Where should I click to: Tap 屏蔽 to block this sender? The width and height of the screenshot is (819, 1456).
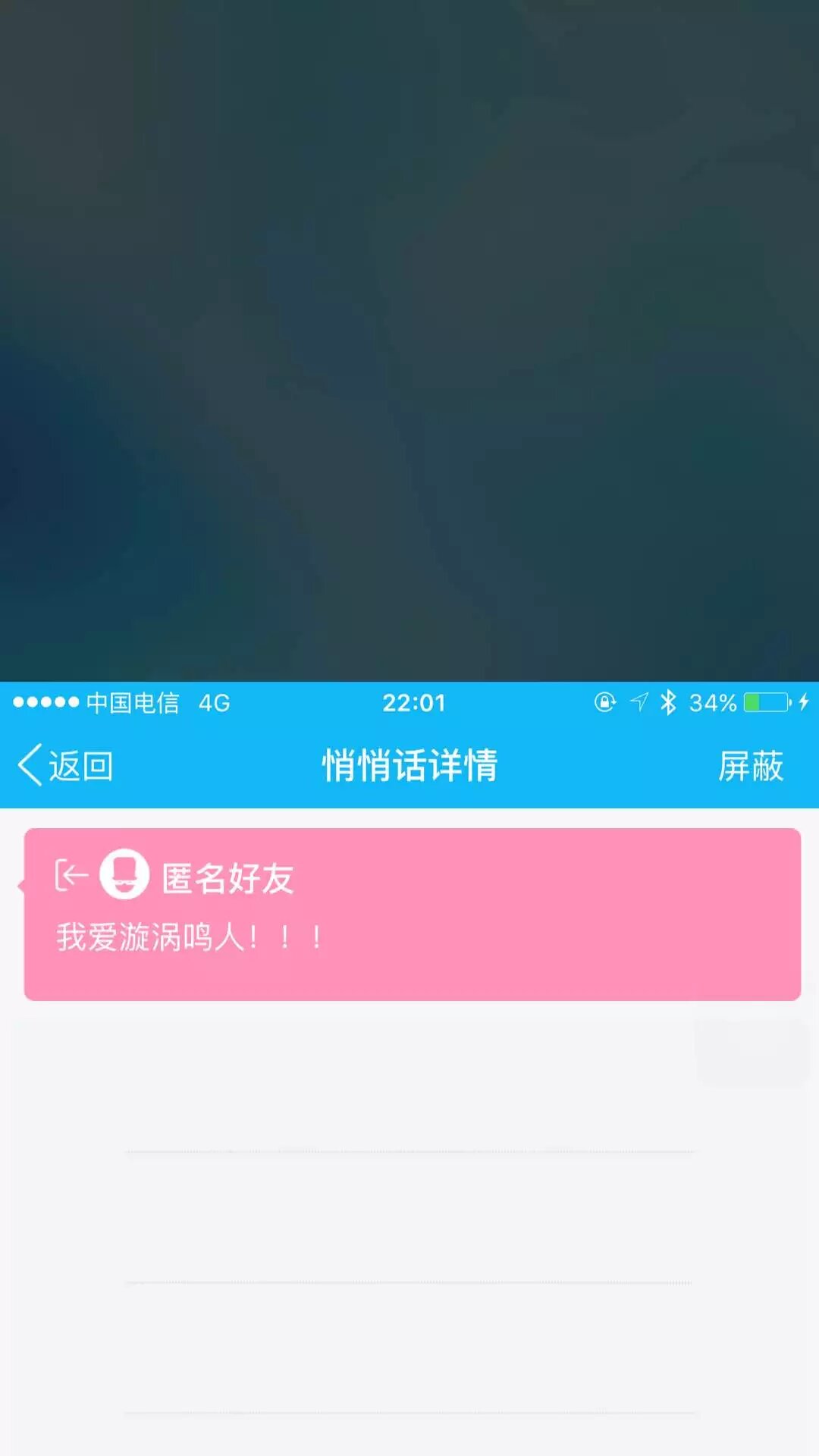coord(750,765)
